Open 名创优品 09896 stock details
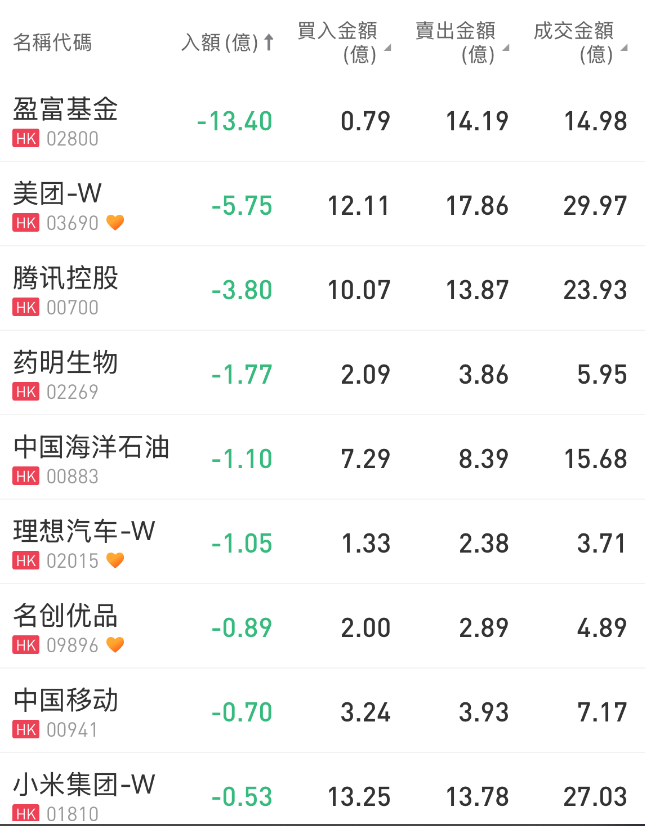The image size is (645, 826). (x=66, y=627)
